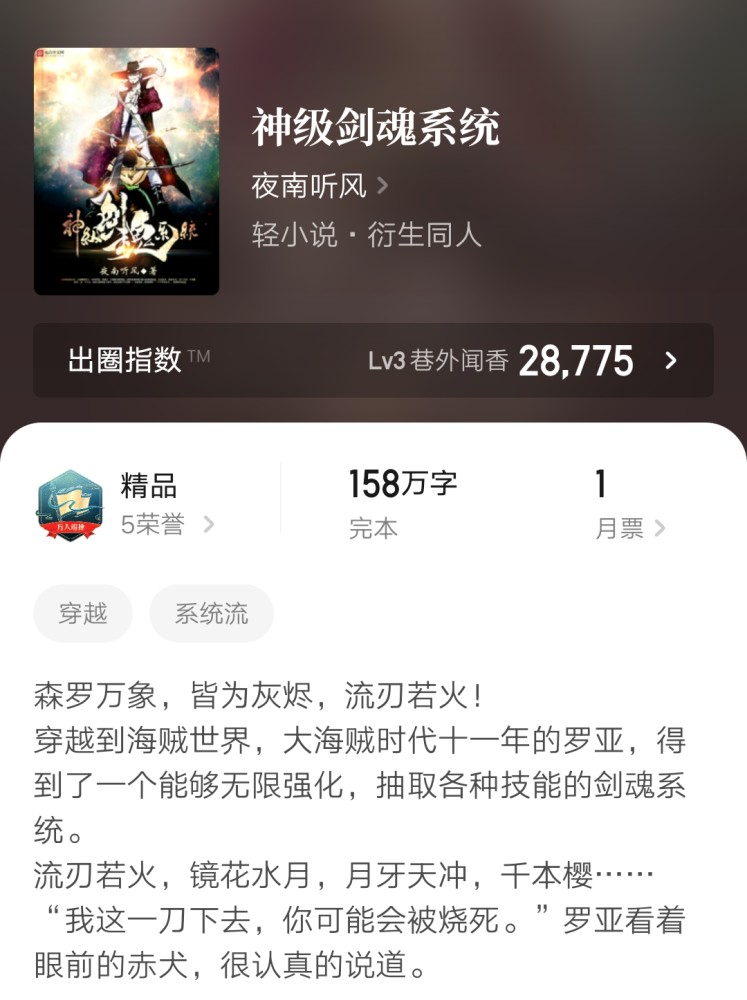Open author 夜南听风's page
Image resolution: width=747 pixels, height=1000 pixels.
(x=320, y=186)
